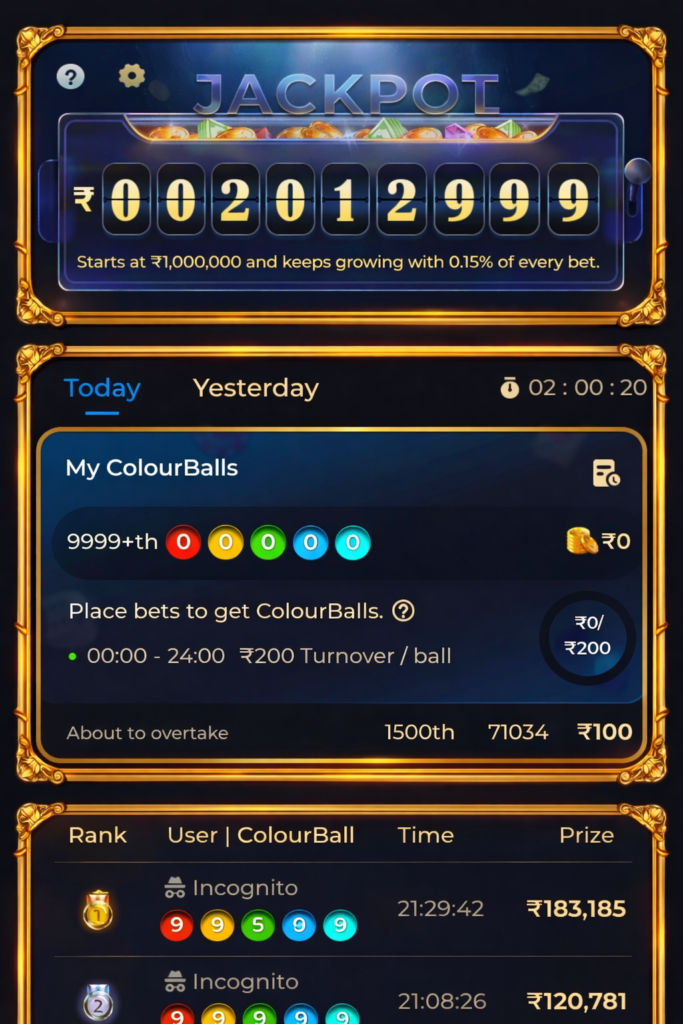Open the jackpot settings gear

[131, 76]
